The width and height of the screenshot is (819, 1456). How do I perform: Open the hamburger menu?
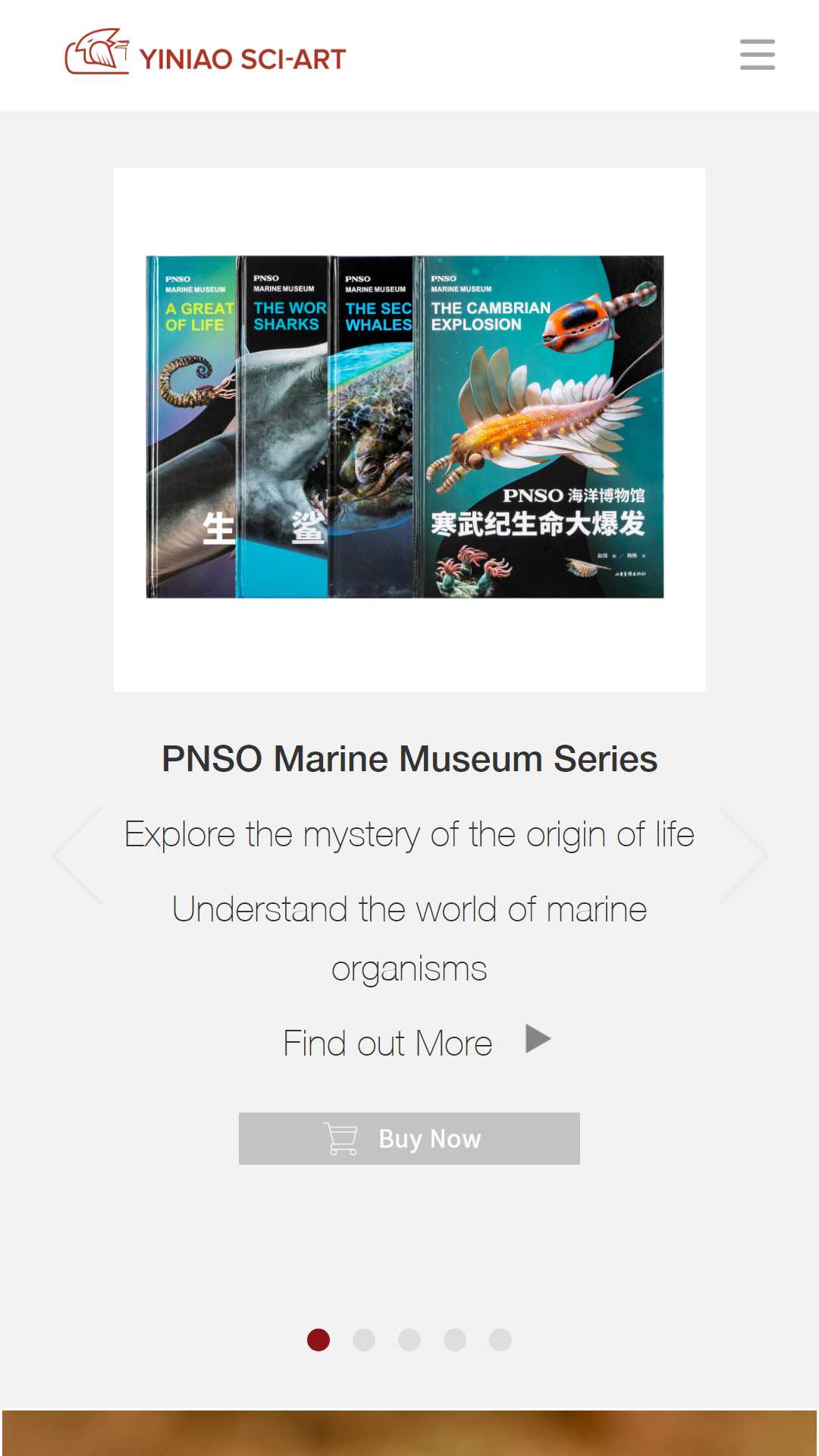[x=757, y=55]
